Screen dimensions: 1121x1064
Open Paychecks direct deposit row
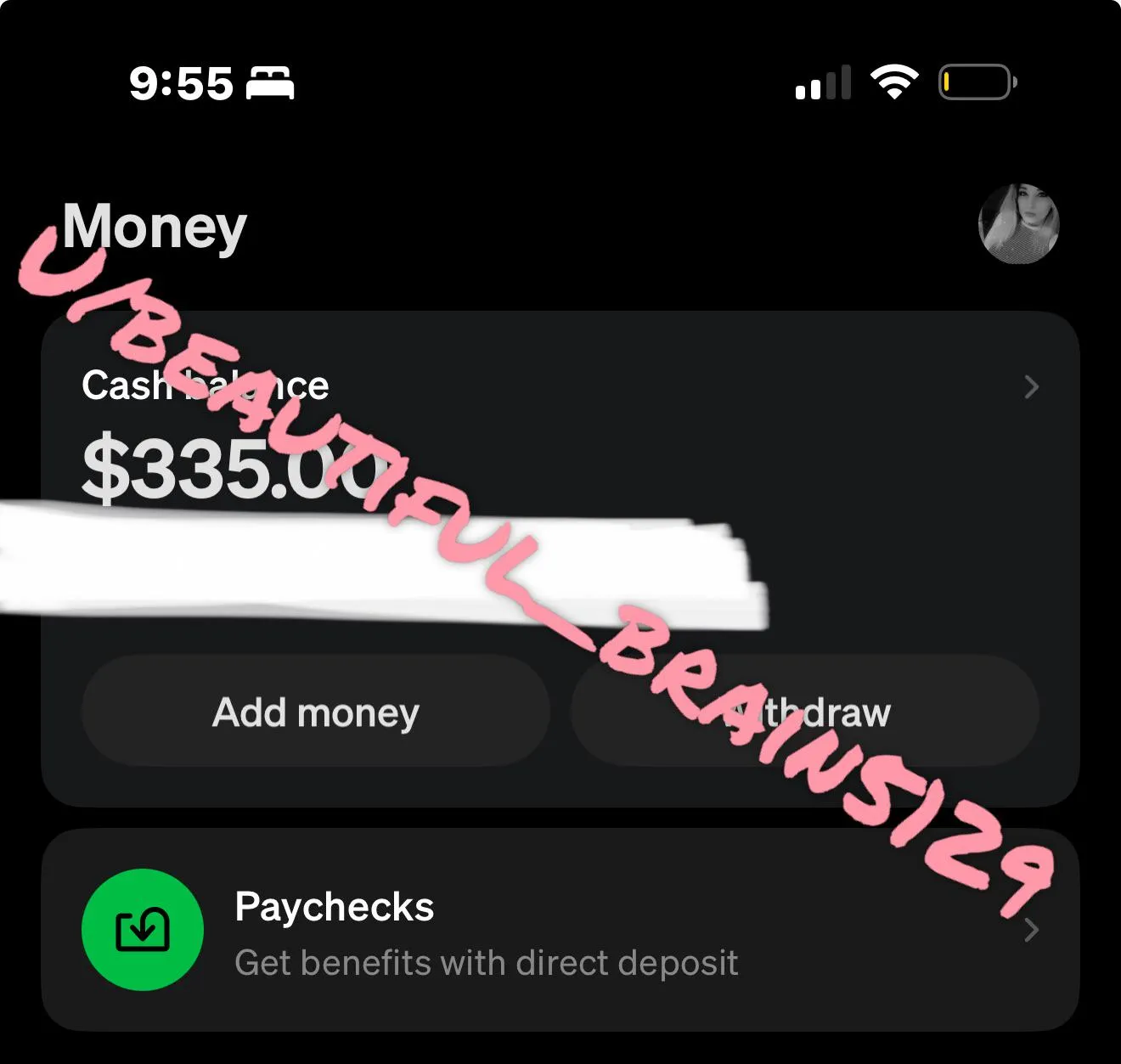pos(560,931)
